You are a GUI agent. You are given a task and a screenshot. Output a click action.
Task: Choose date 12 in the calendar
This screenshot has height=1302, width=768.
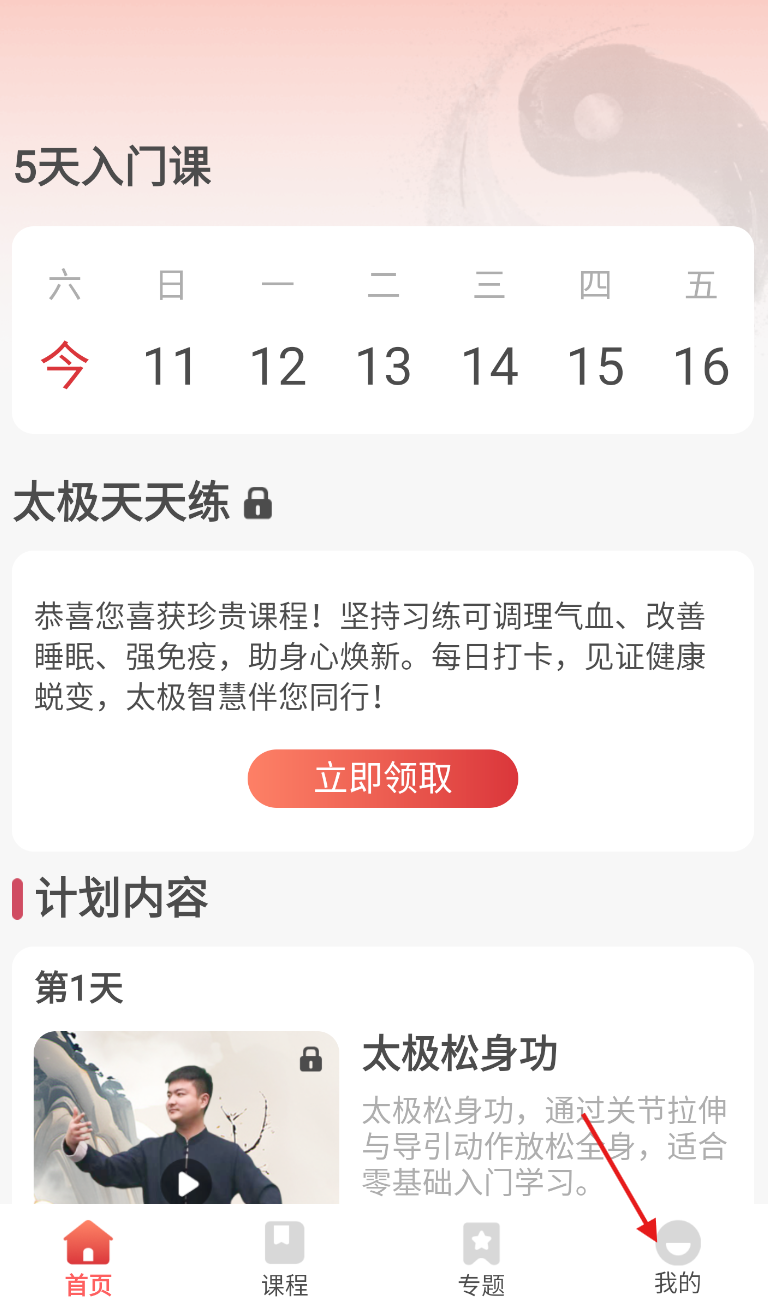(x=277, y=366)
